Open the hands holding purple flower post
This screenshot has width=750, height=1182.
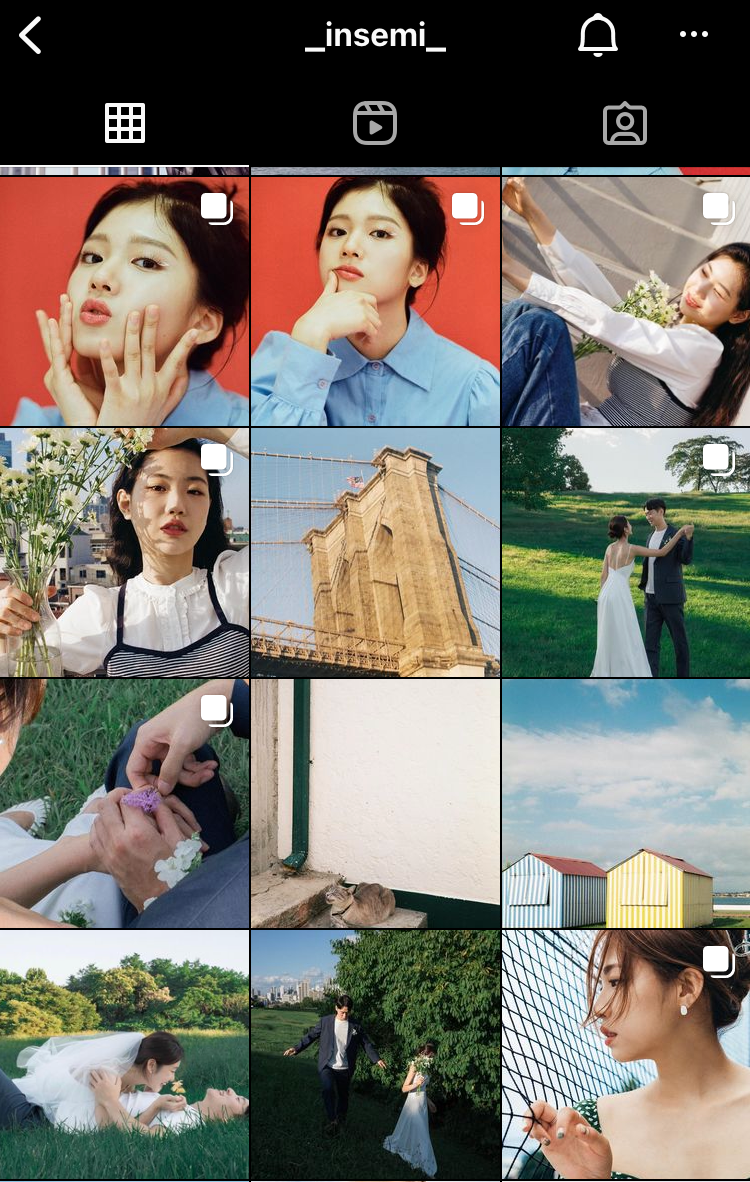click(124, 803)
